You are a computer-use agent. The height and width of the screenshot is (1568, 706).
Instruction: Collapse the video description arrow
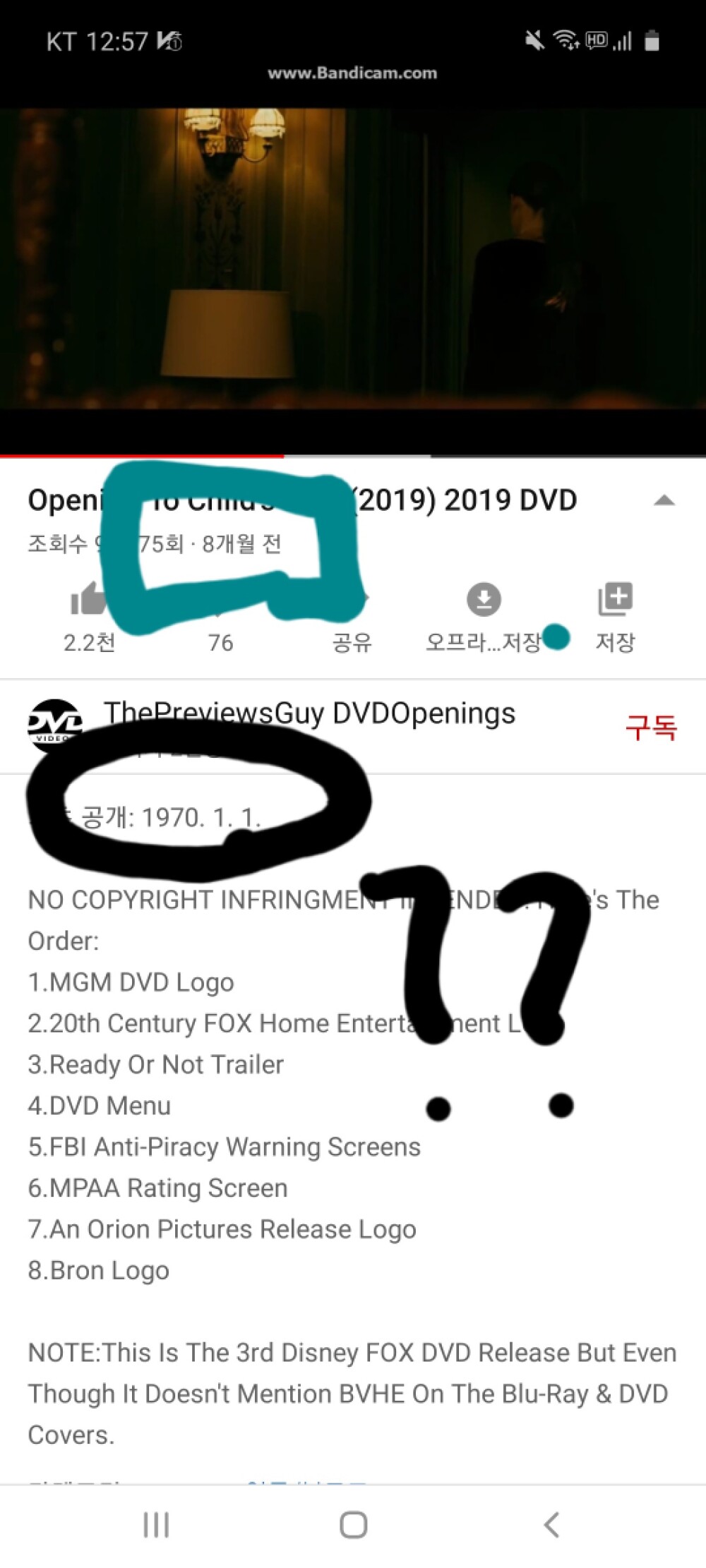pyautogui.click(x=664, y=501)
